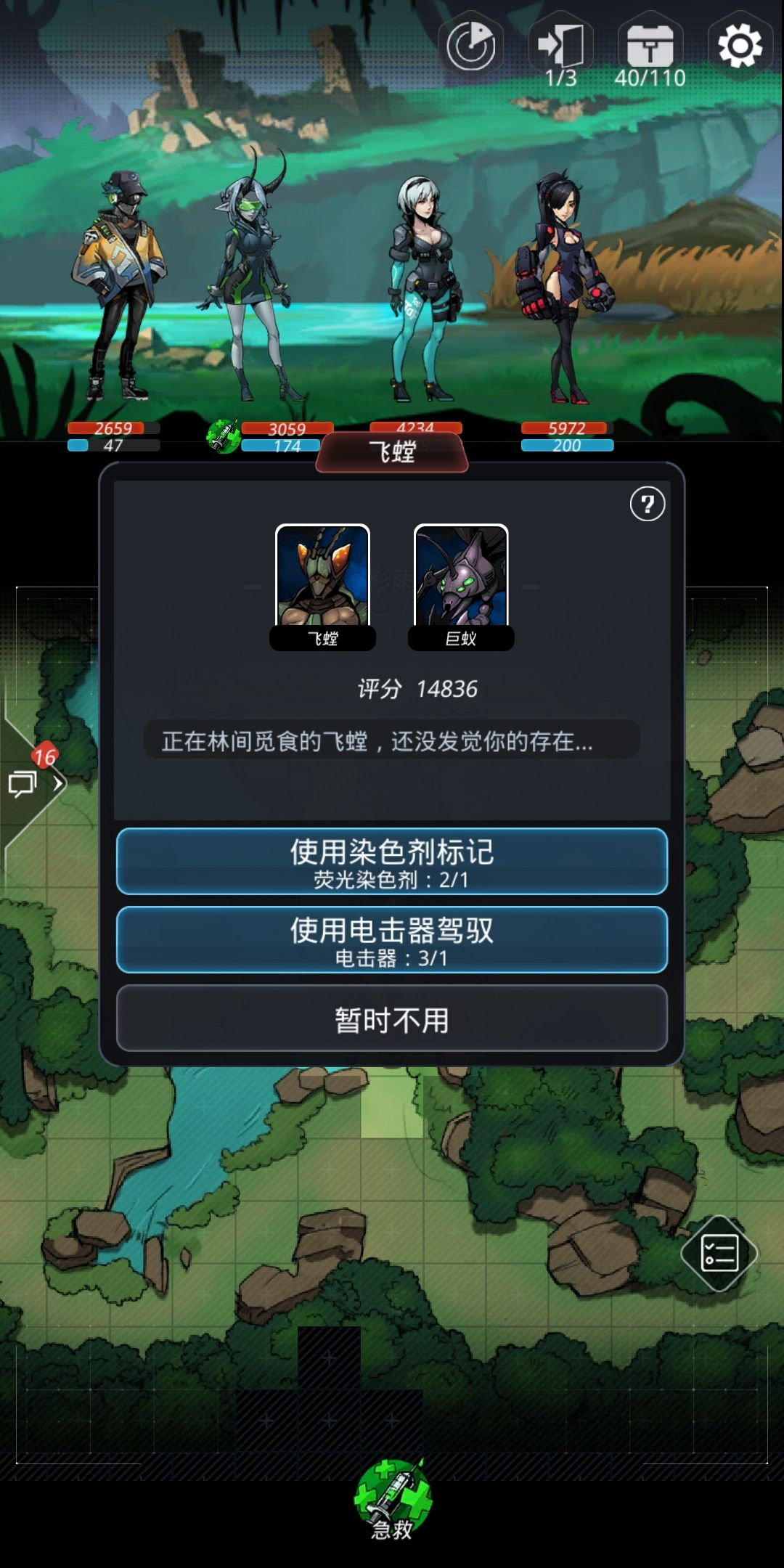Tap the exit door icon showing 1/3
This screenshot has width=784, height=1568.
560,46
